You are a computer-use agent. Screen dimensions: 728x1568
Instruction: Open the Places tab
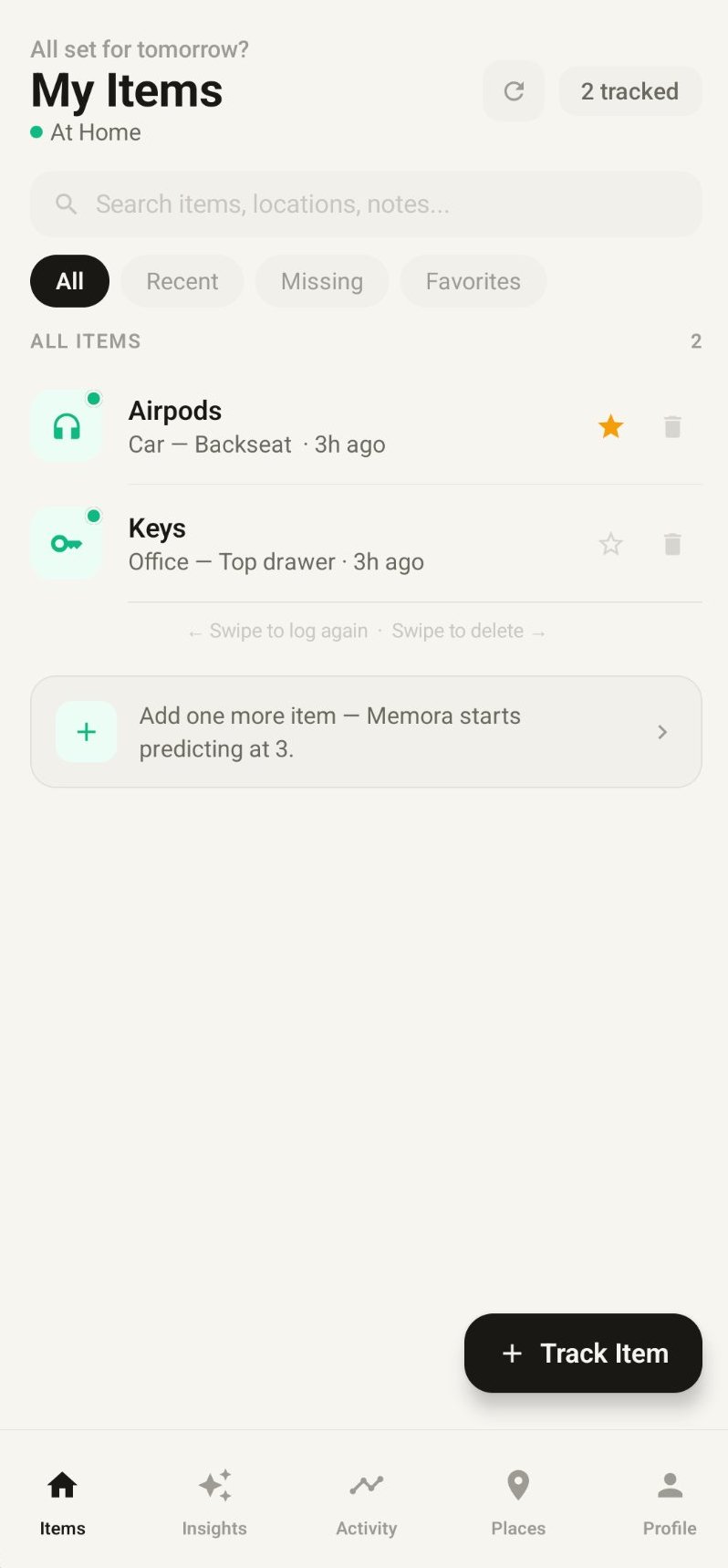pos(518,1502)
